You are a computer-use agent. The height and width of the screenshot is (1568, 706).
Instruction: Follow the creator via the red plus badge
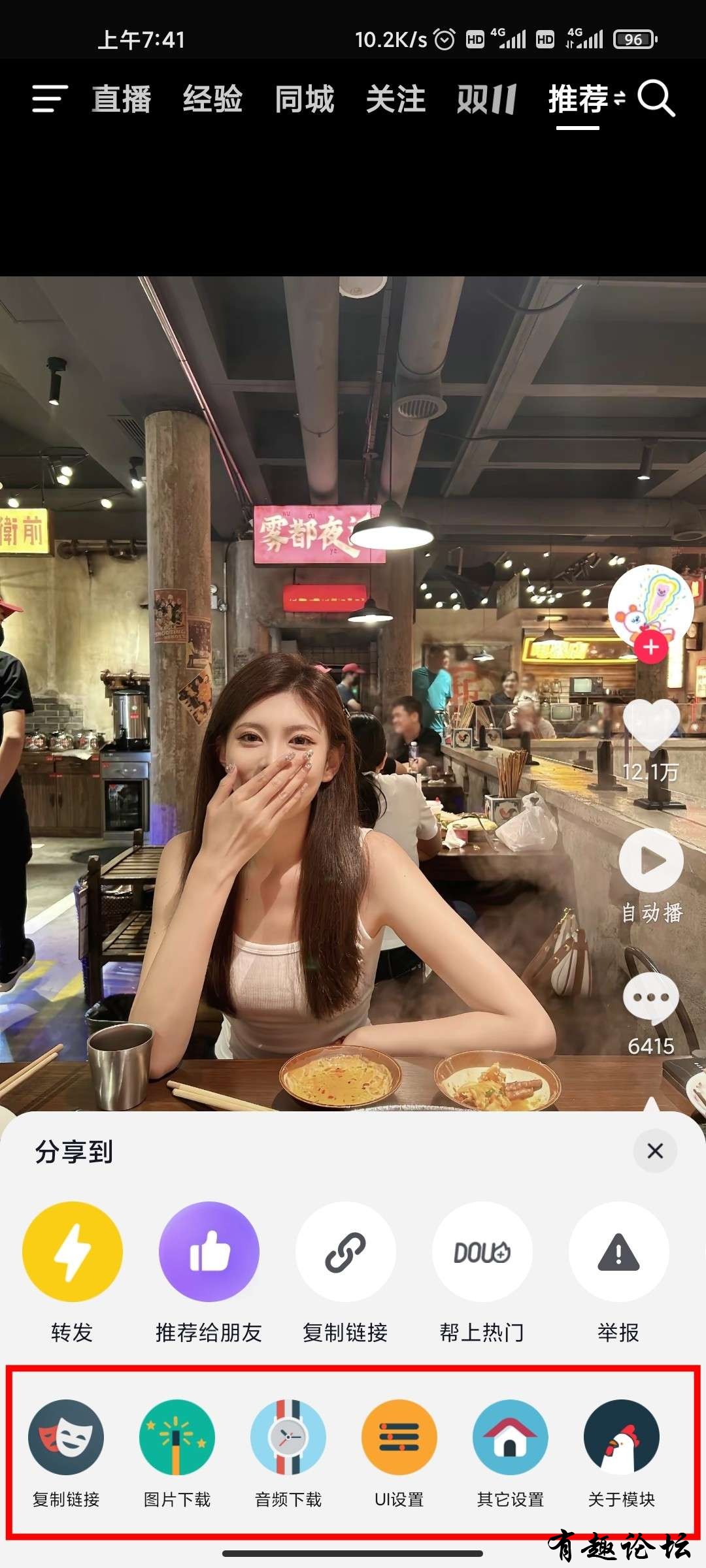point(650,647)
